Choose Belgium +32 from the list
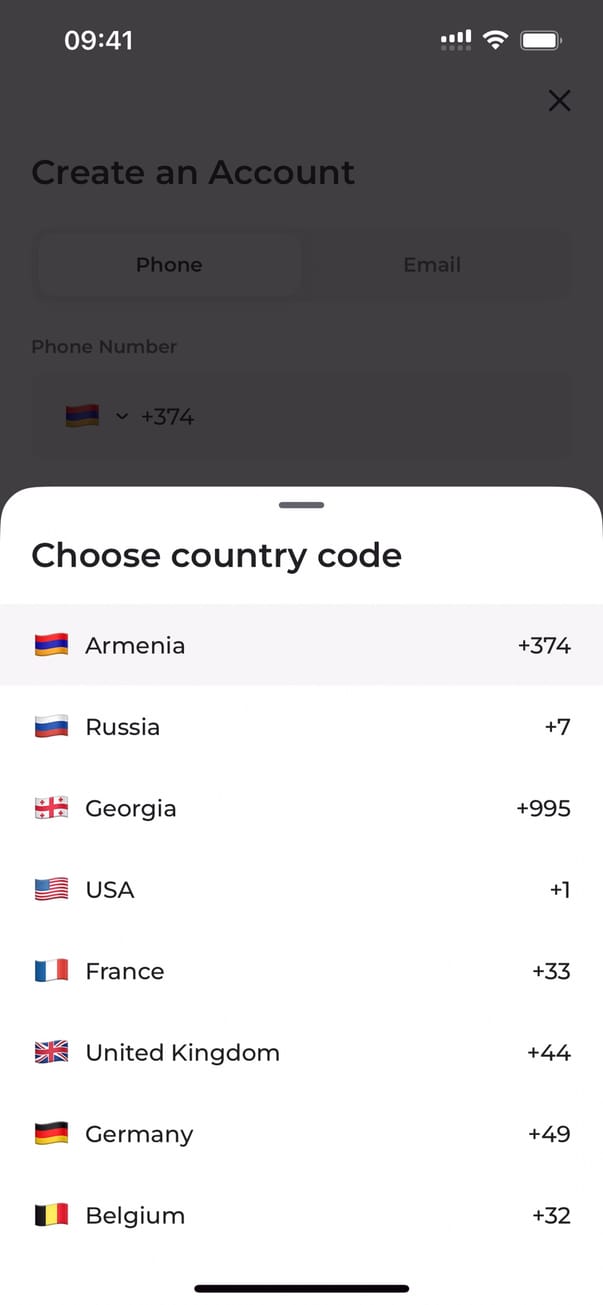 pyautogui.click(x=301, y=1215)
